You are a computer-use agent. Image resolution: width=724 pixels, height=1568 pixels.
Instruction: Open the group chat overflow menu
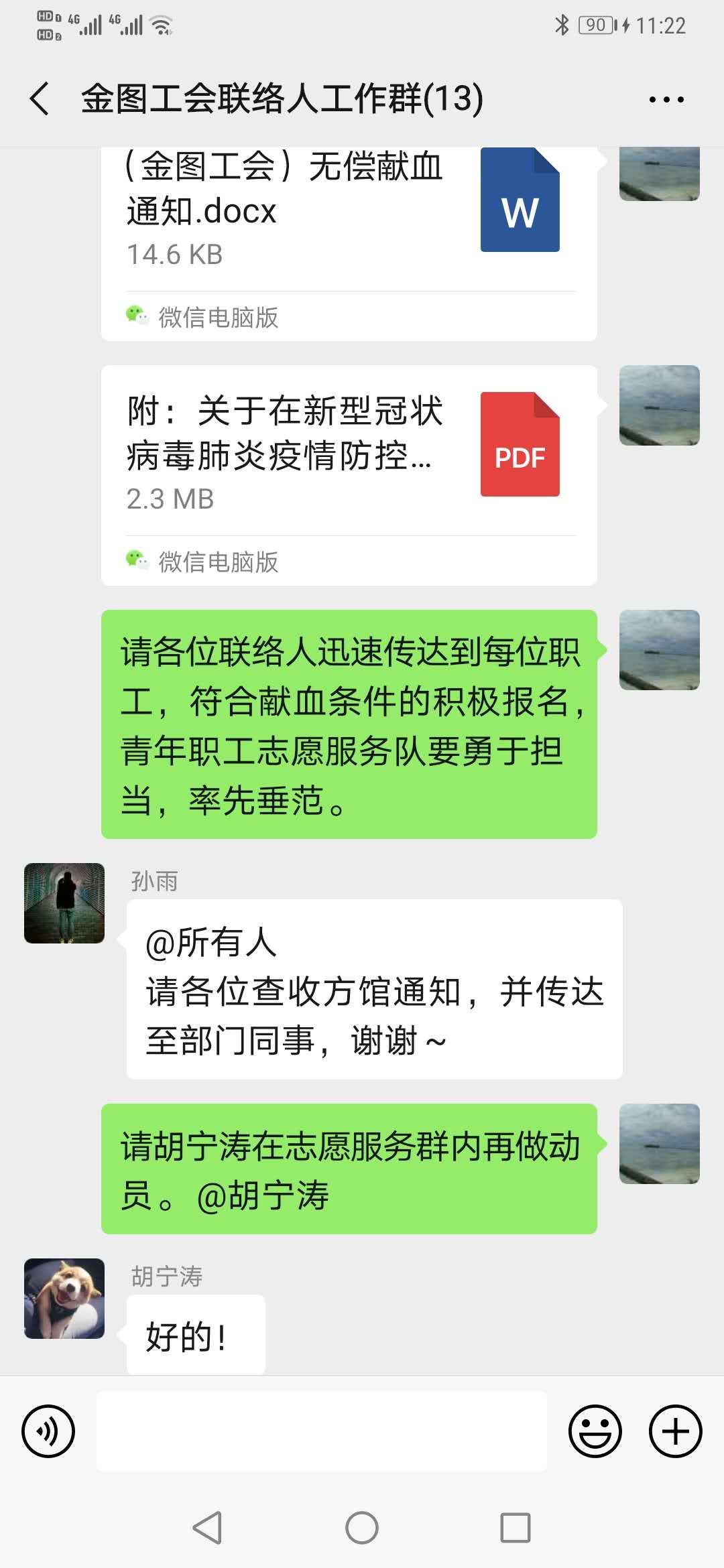point(666,99)
